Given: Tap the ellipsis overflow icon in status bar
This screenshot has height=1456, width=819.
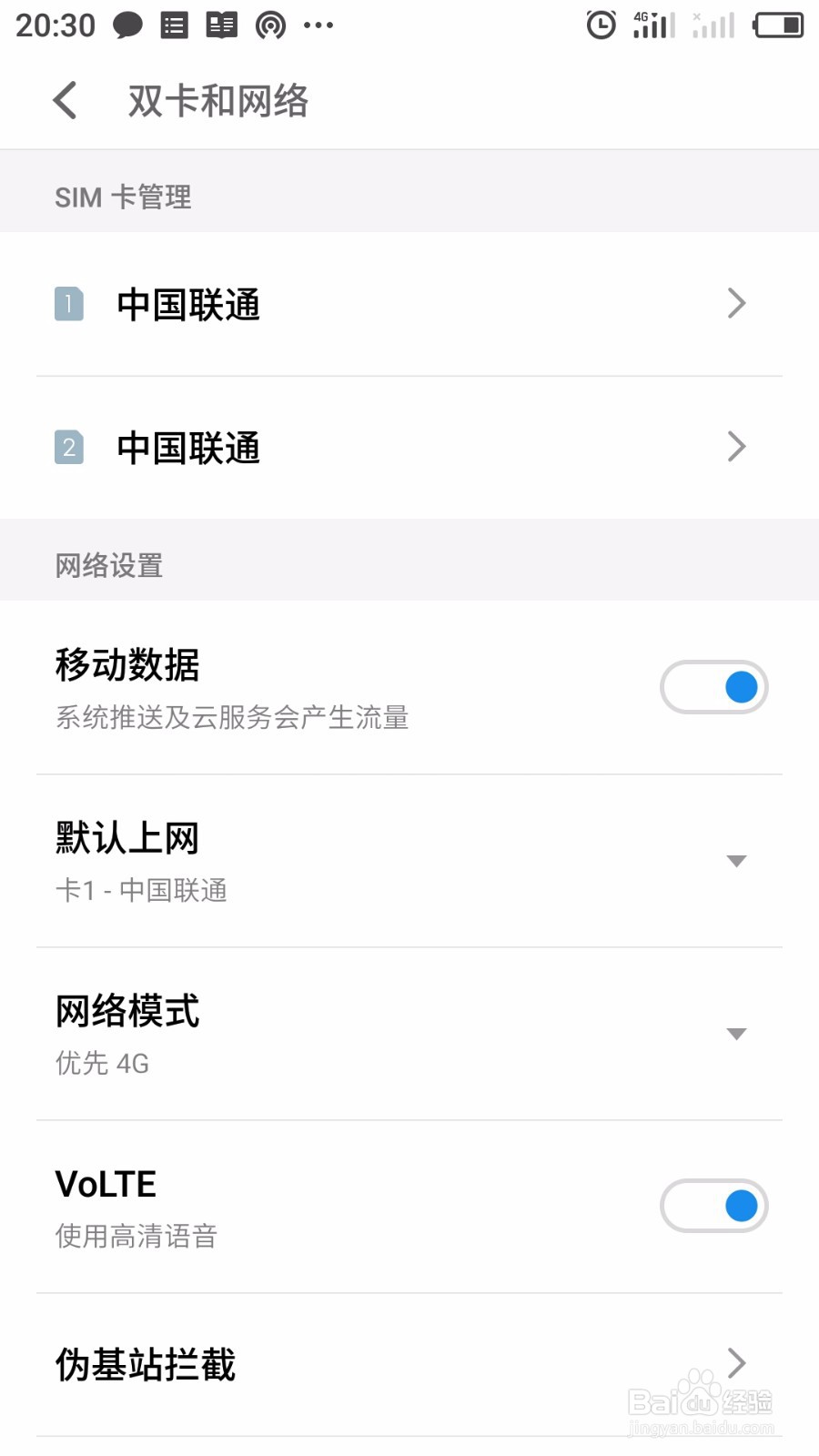Looking at the screenshot, I should [318, 25].
